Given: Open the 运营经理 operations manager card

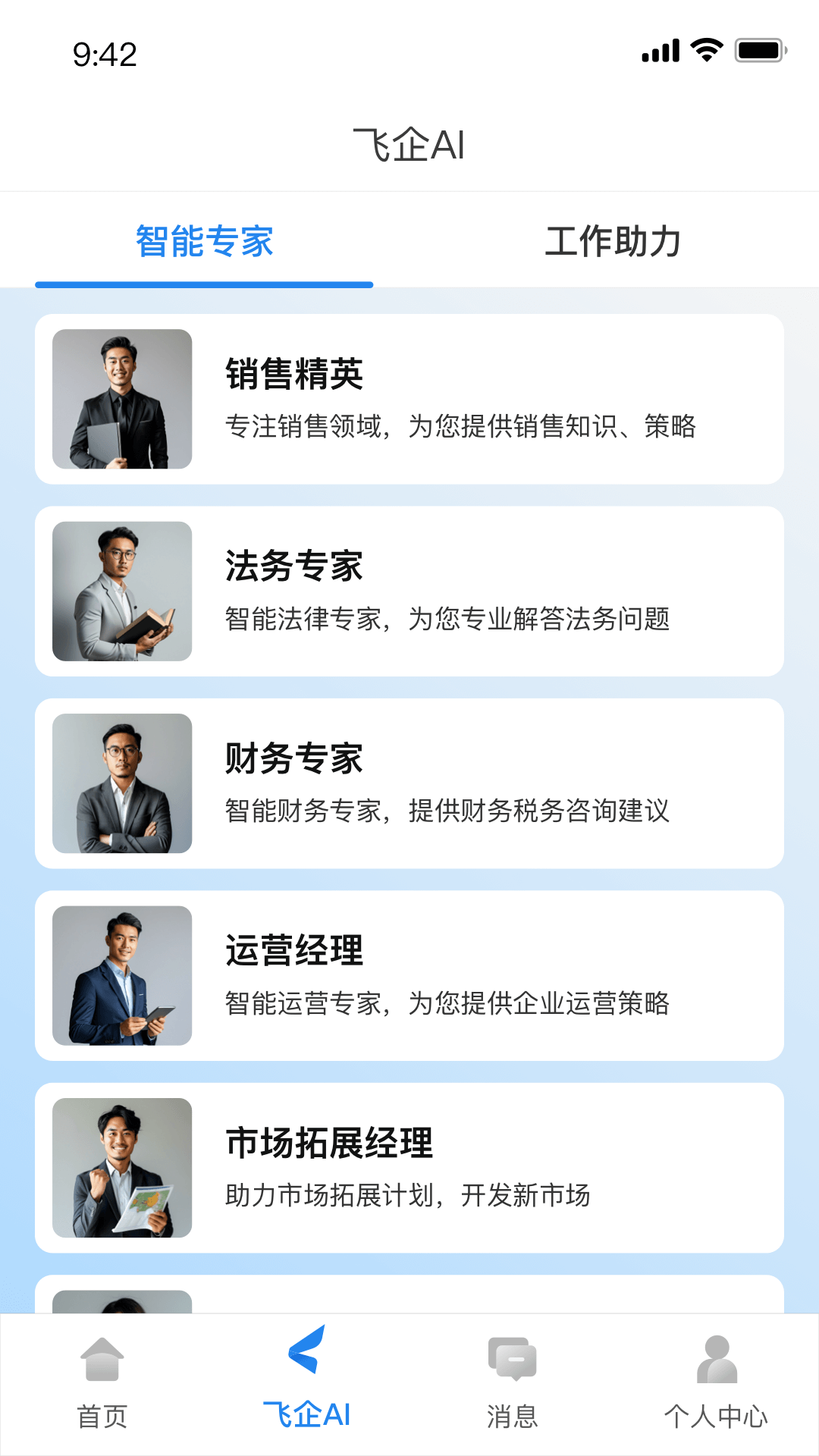Looking at the screenshot, I should coord(409,977).
